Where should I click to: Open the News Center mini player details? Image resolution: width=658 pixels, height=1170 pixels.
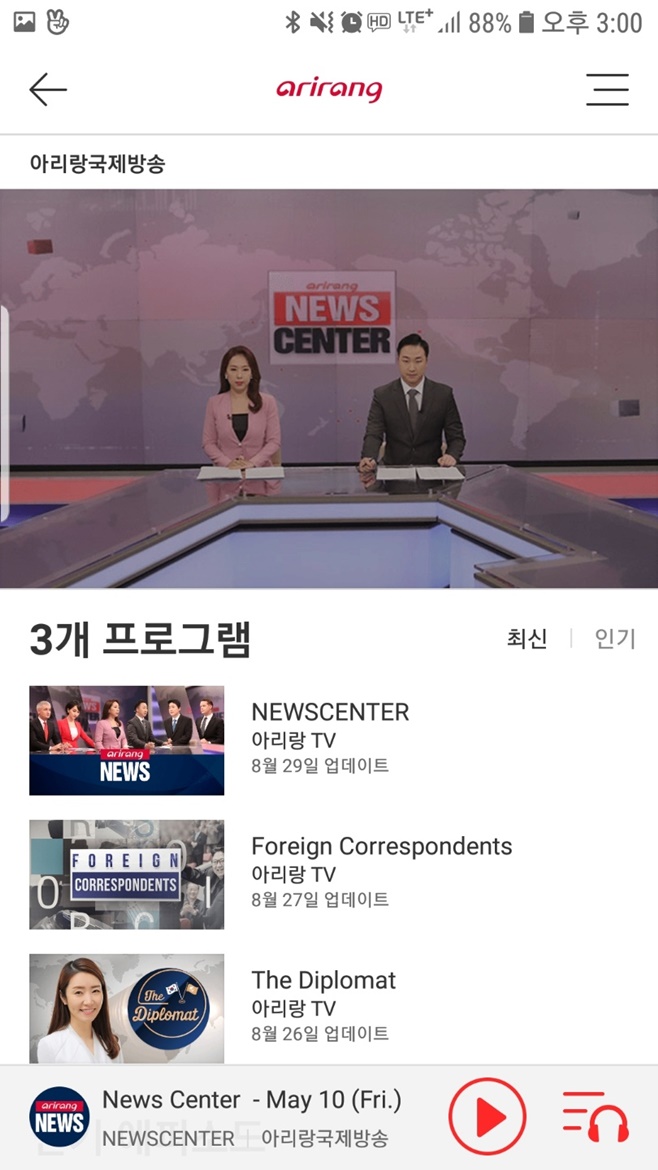point(250,1117)
